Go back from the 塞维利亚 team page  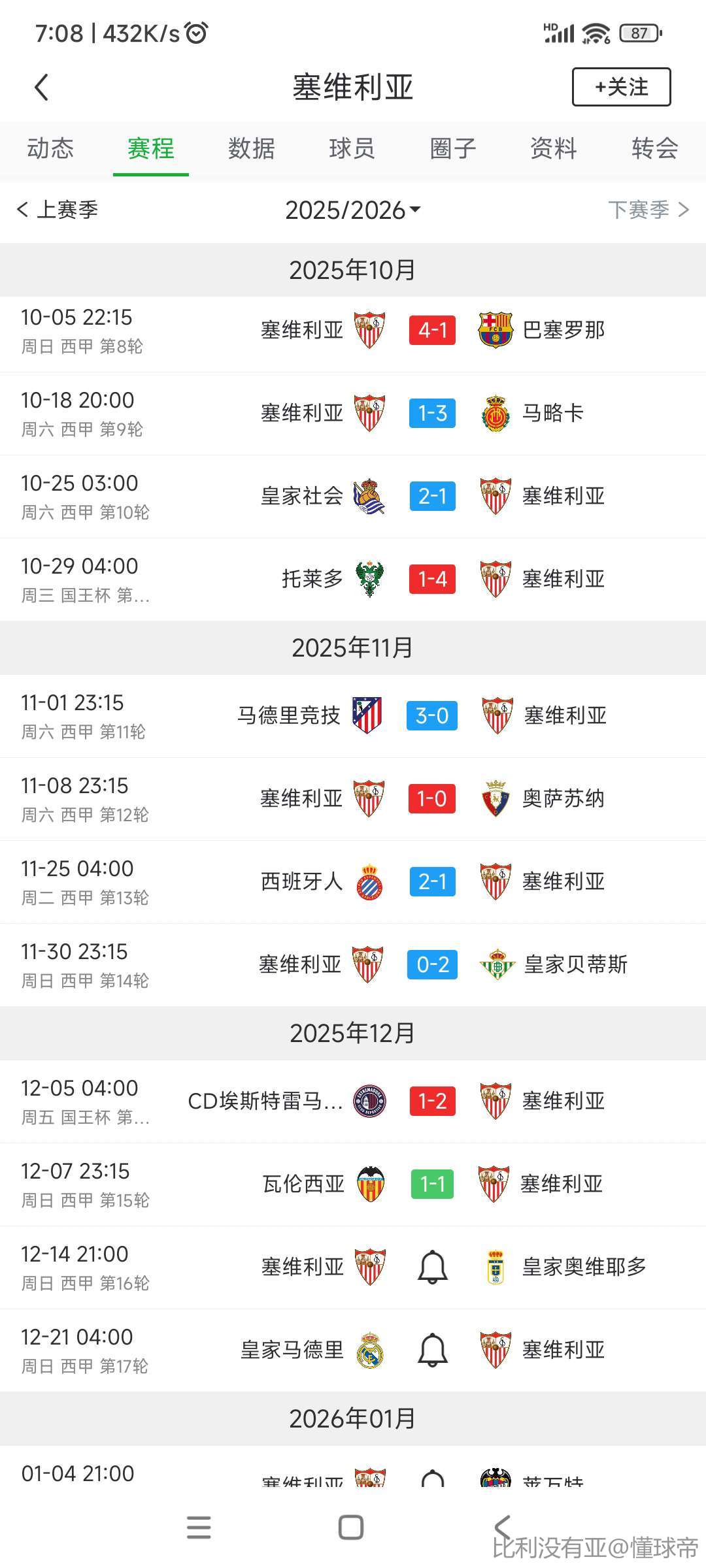(42, 87)
